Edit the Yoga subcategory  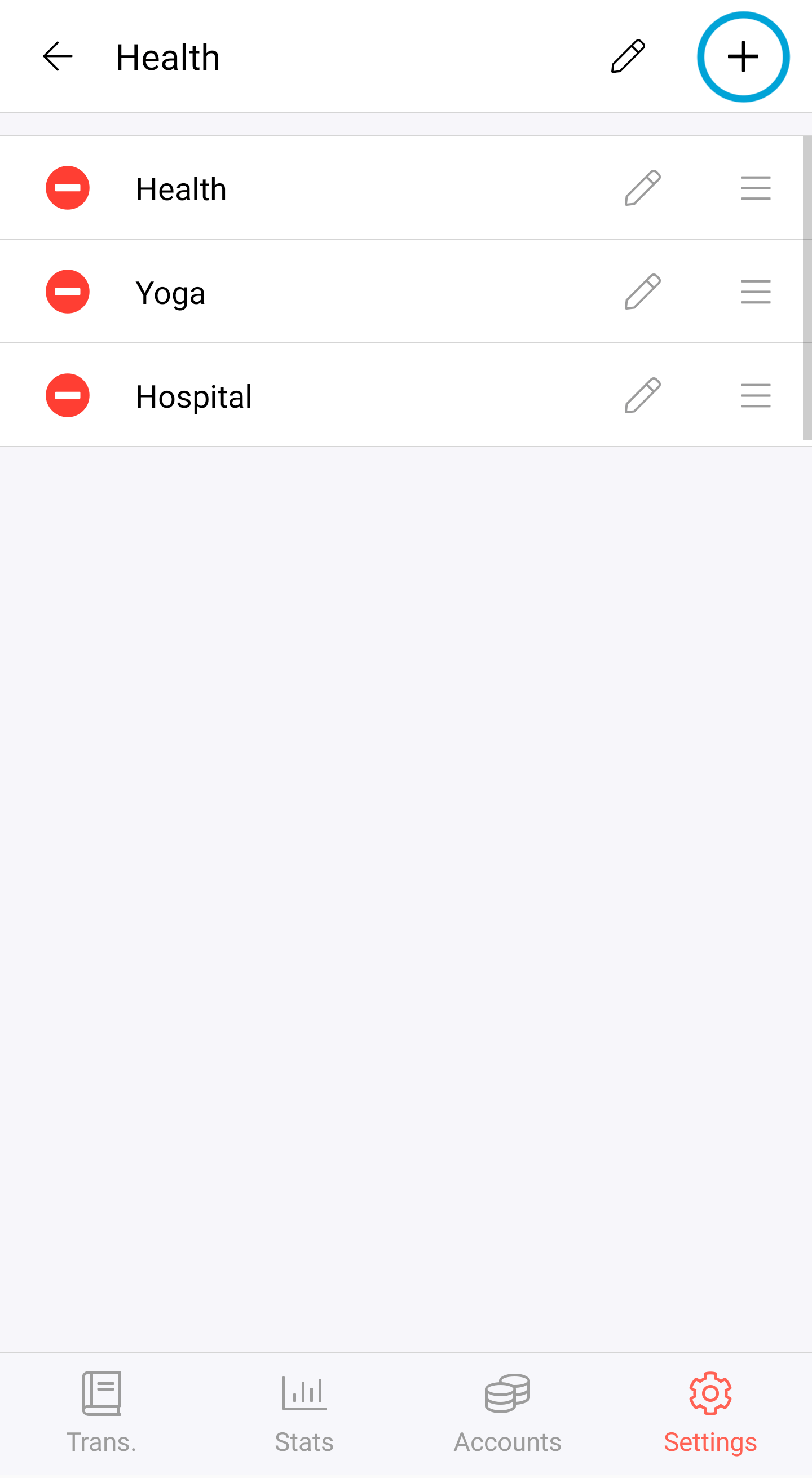pyautogui.click(x=643, y=292)
